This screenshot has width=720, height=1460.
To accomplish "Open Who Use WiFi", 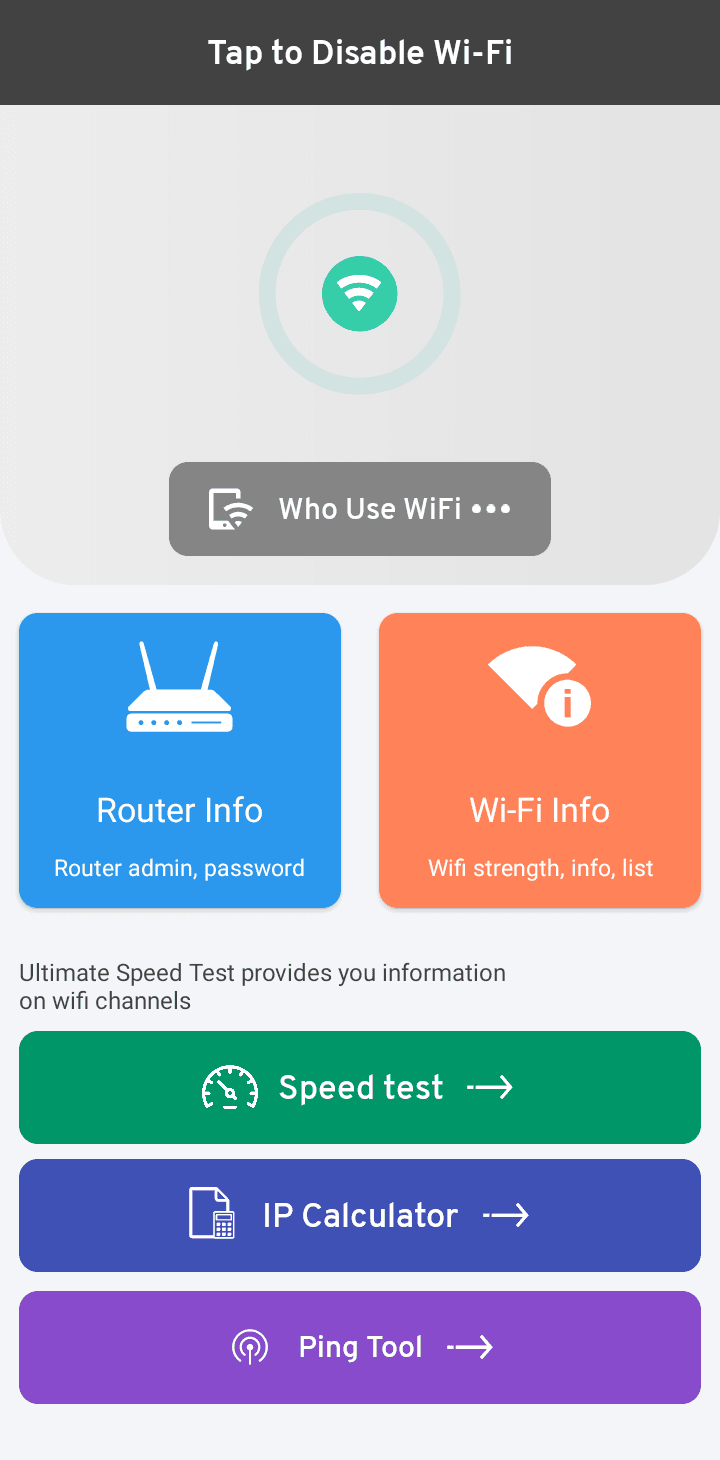I will click(360, 509).
